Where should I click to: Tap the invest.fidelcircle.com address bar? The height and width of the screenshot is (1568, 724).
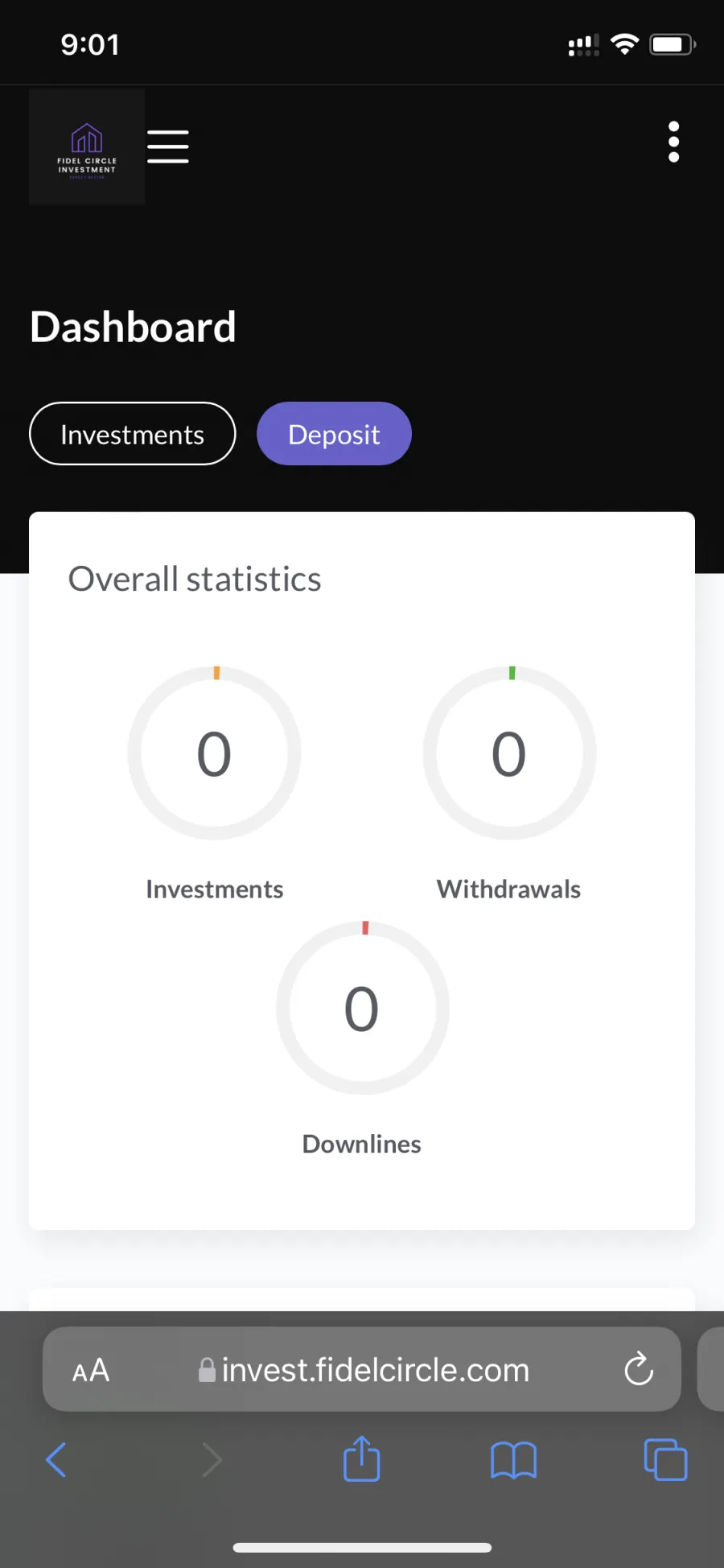pyautogui.click(x=362, y=1369)
